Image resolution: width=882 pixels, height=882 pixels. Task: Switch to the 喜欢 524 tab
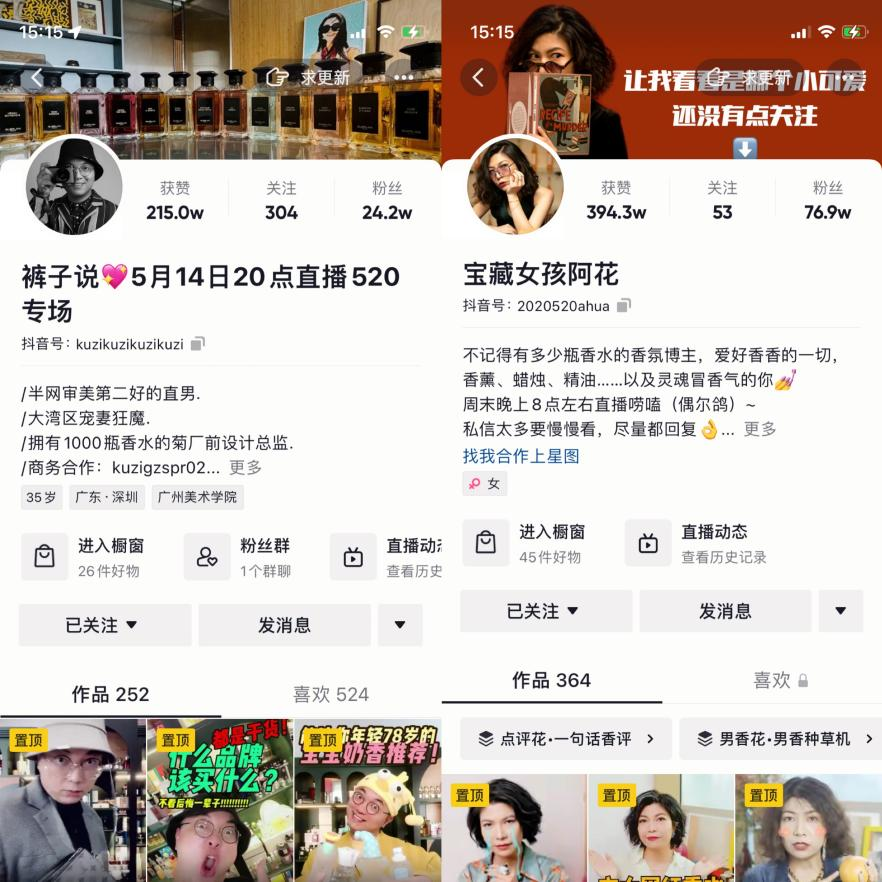click(x=331, y=694)
